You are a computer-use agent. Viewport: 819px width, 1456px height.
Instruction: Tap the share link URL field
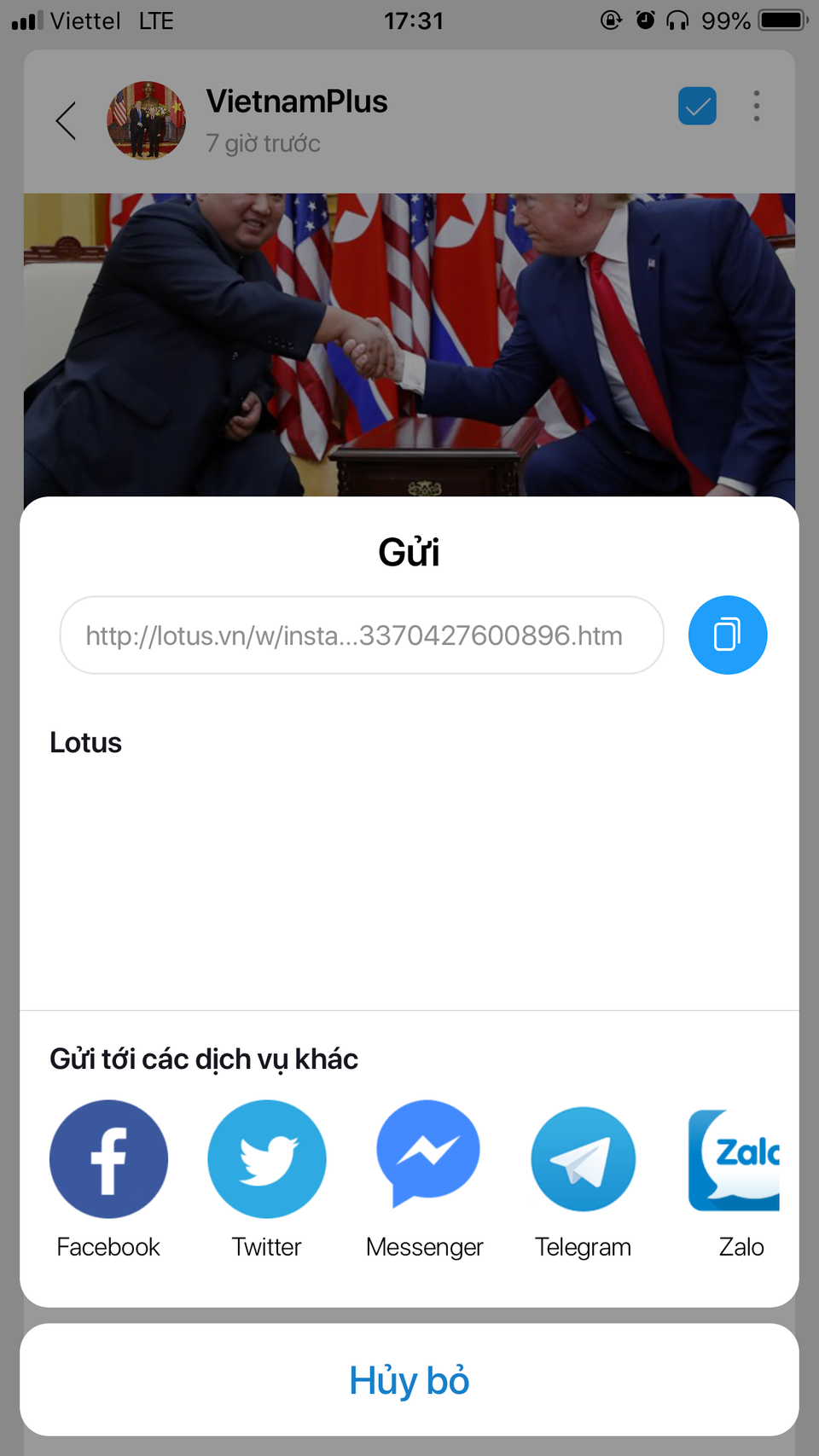pyautogui.click(x=362, y=635)
